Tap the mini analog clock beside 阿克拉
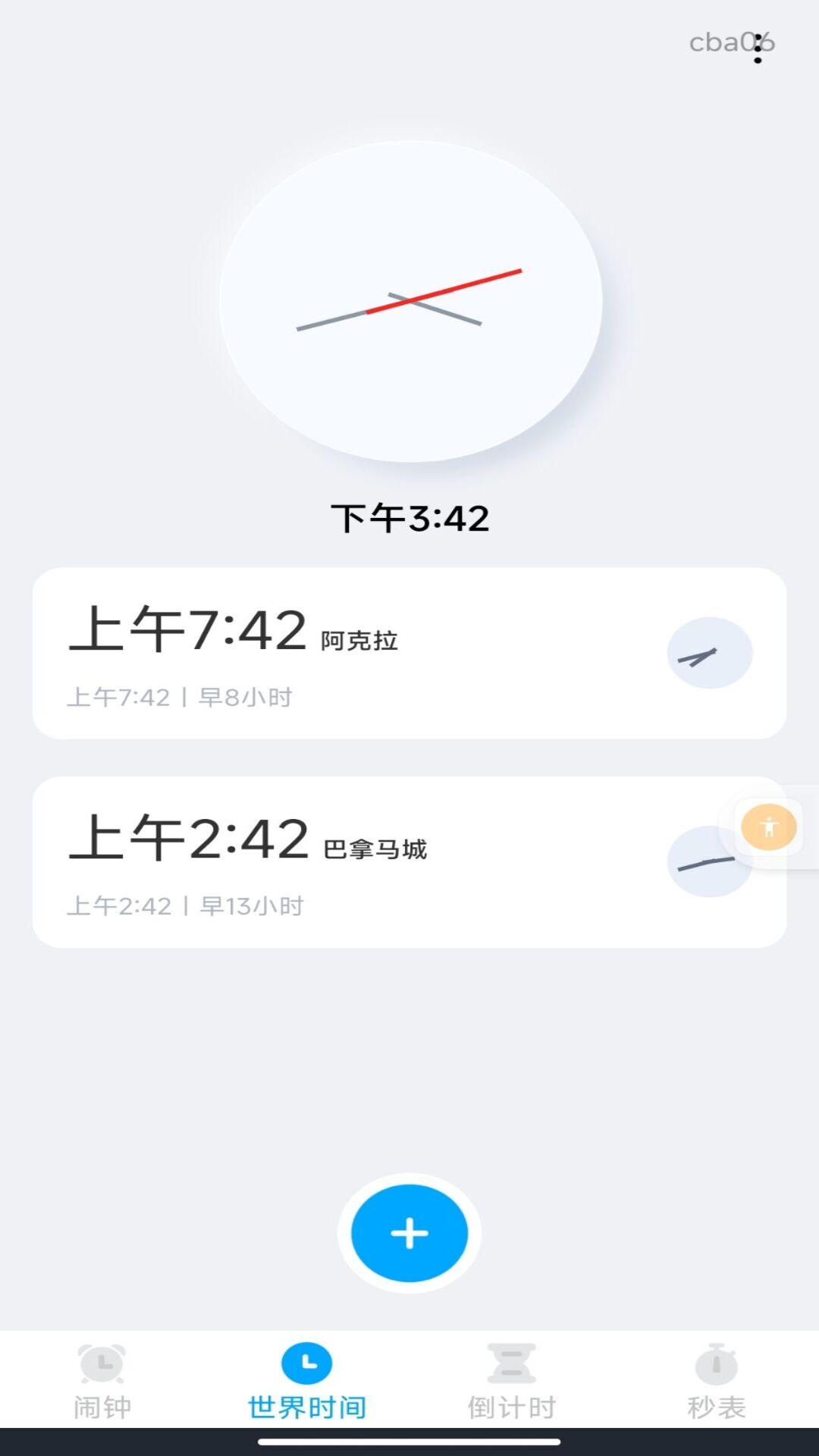 pyautogui.click(x=709, y=654)
